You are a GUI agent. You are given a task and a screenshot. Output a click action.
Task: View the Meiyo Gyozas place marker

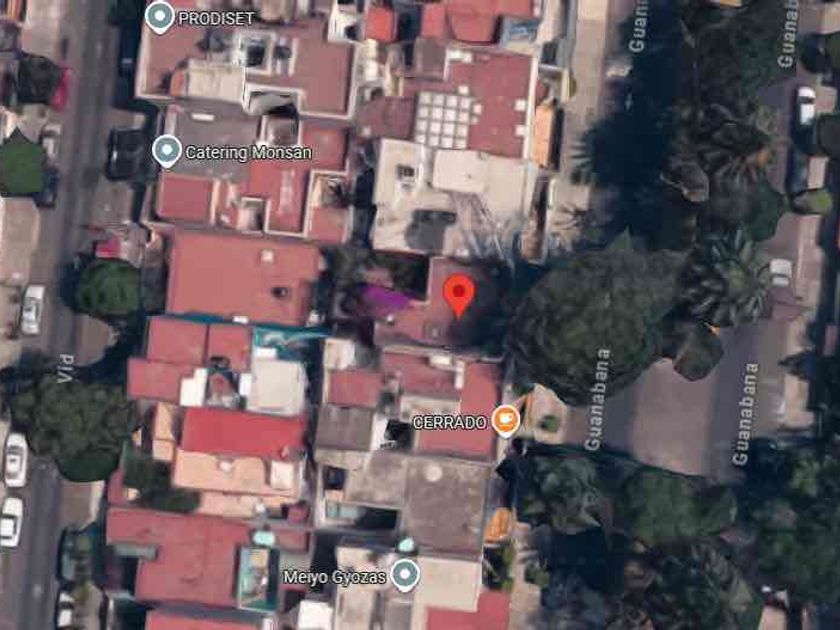coord(404,575)
